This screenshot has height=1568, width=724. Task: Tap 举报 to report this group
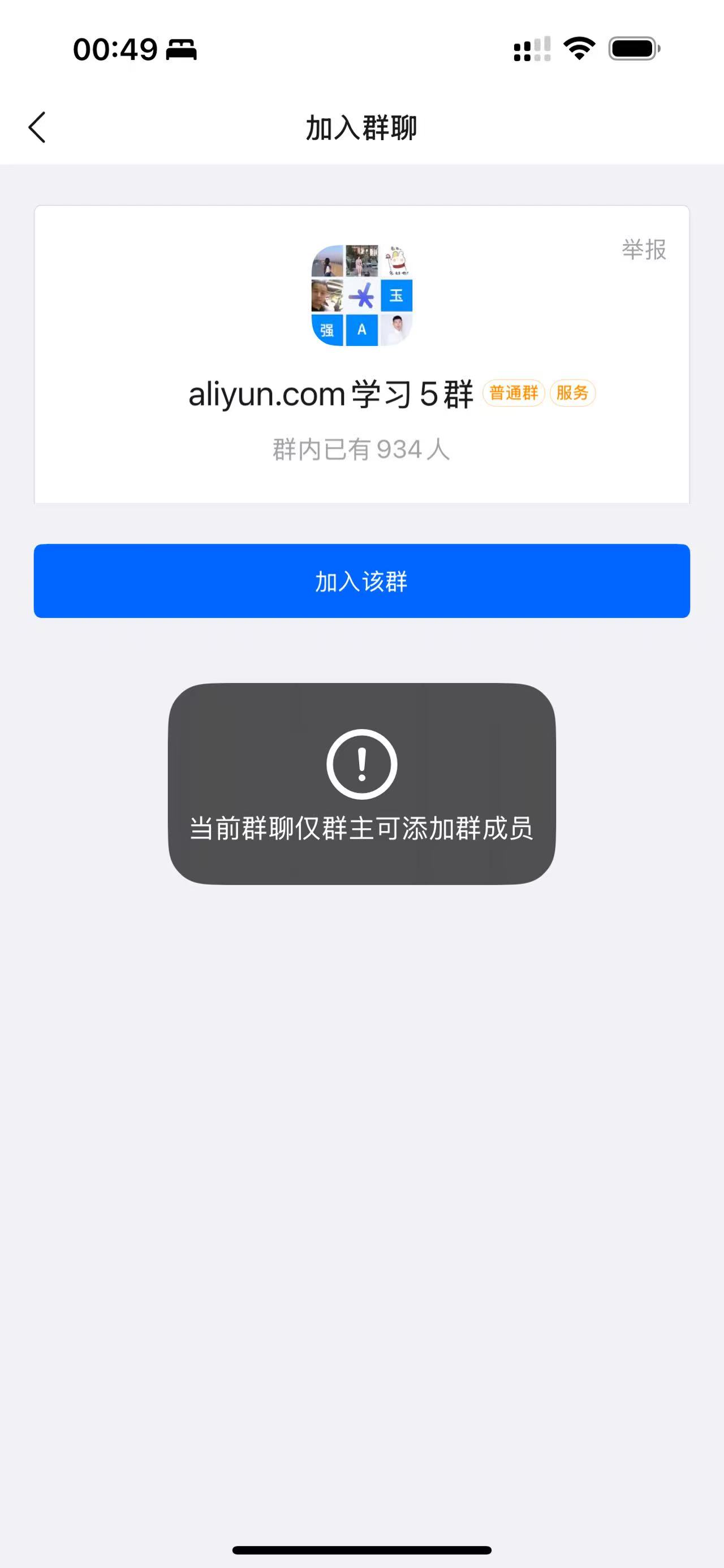[644, 250]
